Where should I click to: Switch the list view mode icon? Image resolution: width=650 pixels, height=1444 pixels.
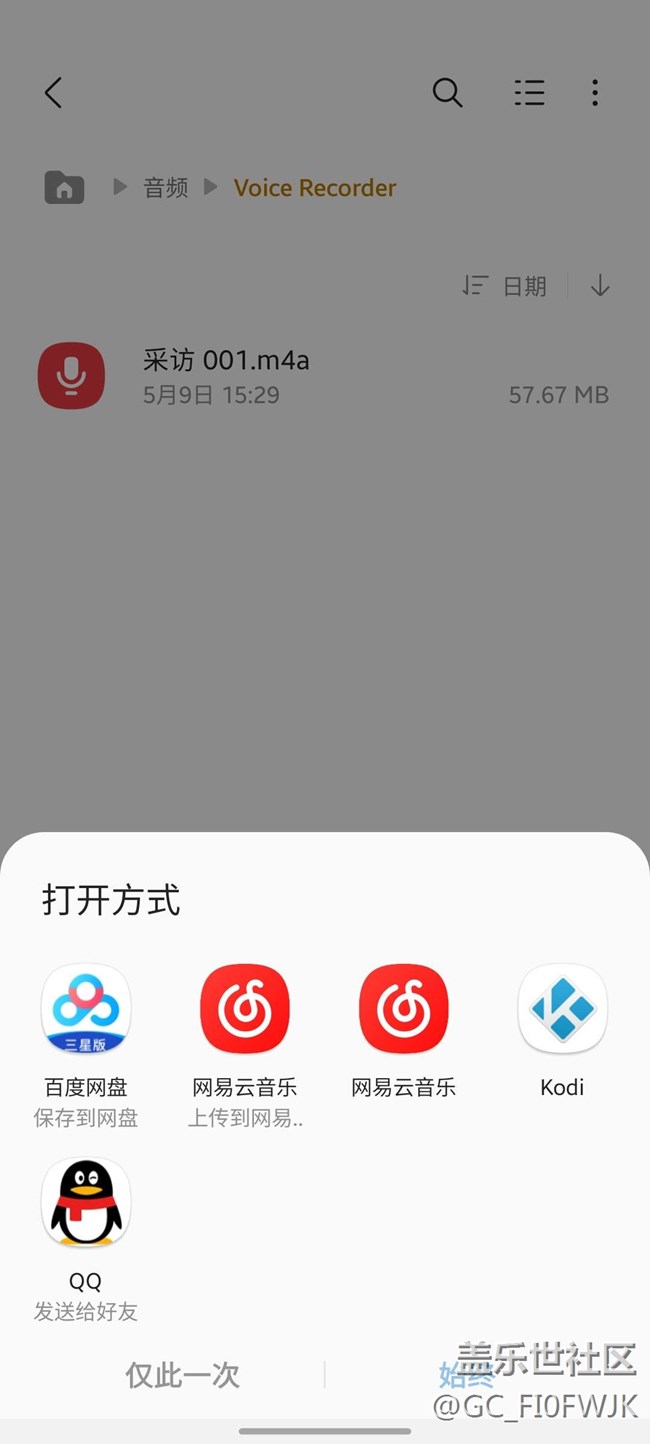click(529, 93)
